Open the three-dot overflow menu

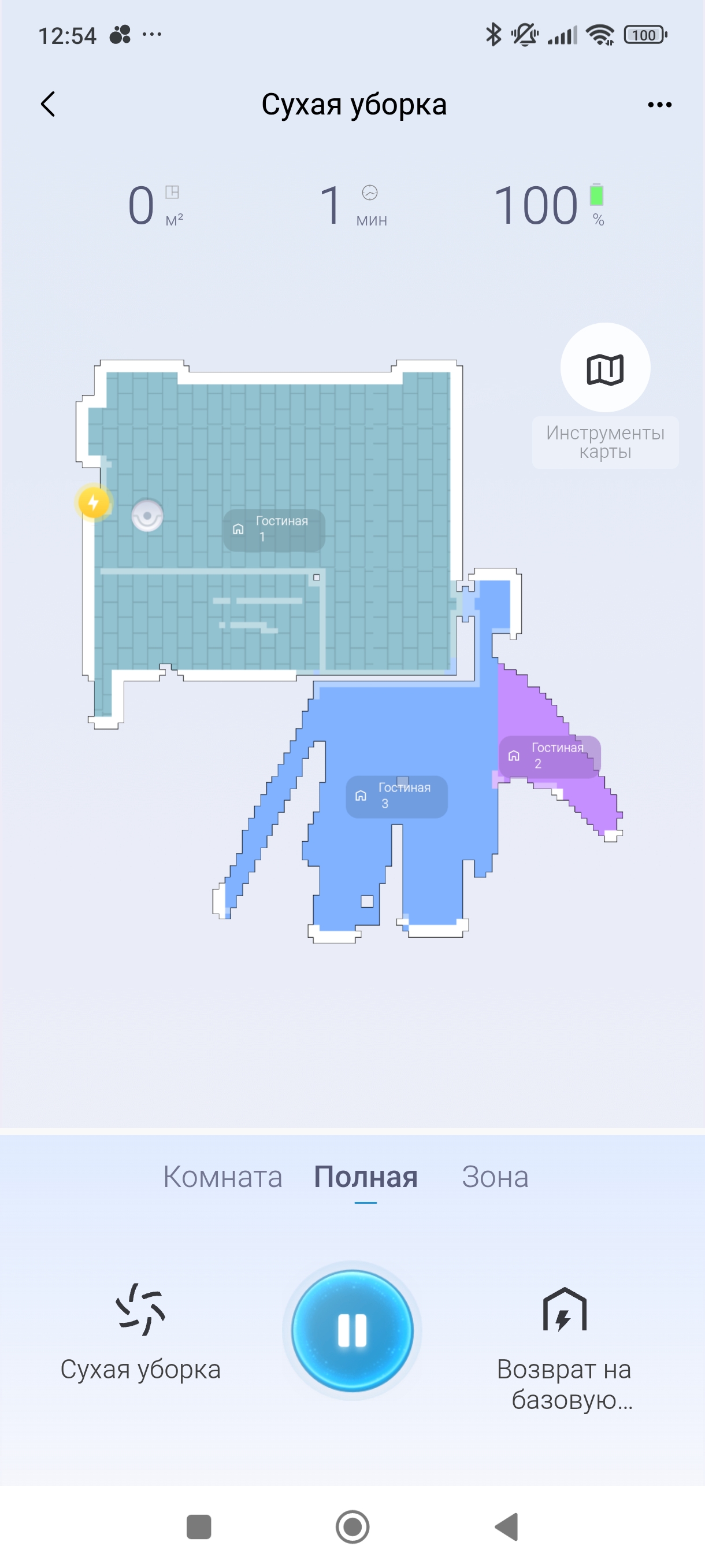coord(659,105)
